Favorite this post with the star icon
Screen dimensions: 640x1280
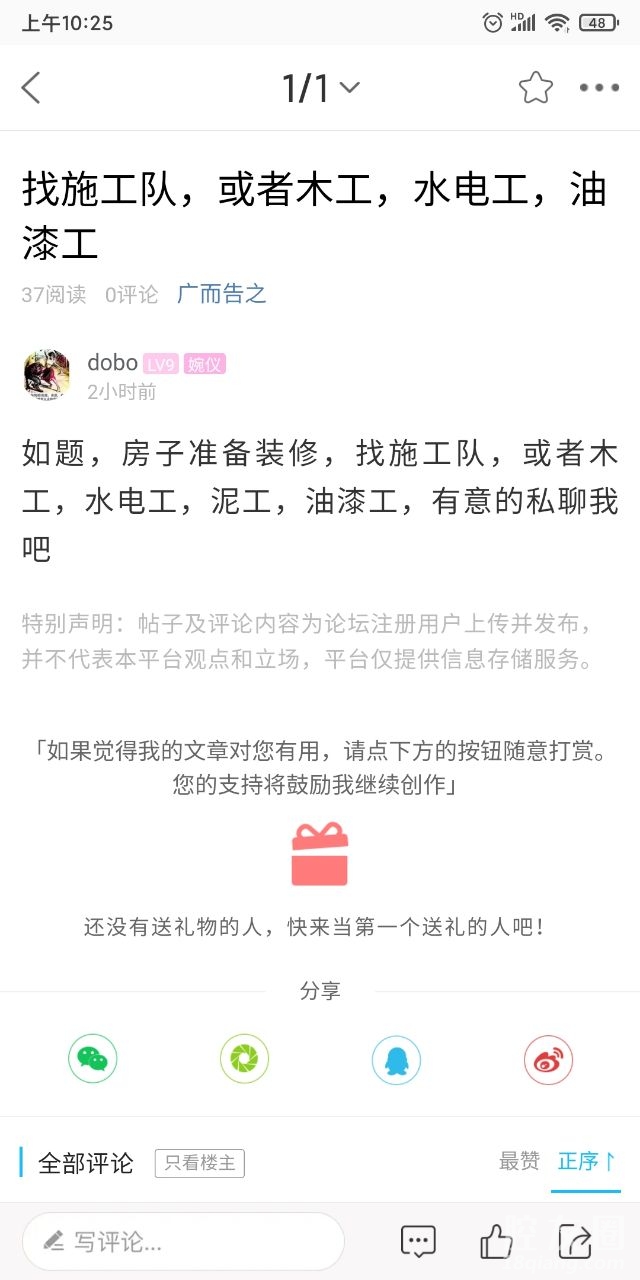[x=536, y=88]
